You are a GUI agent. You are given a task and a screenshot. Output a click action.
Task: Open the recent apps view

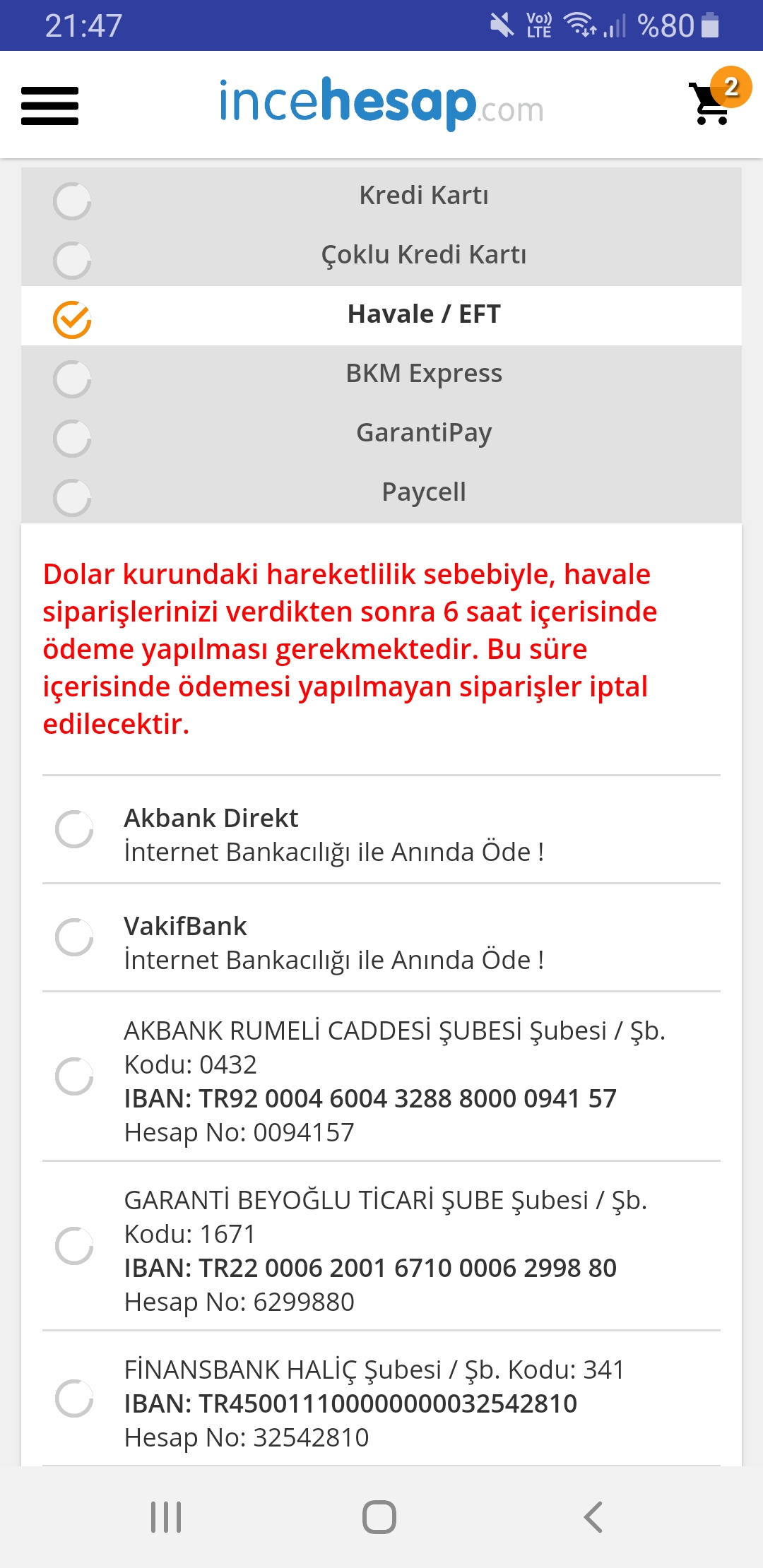point(167,1516)
